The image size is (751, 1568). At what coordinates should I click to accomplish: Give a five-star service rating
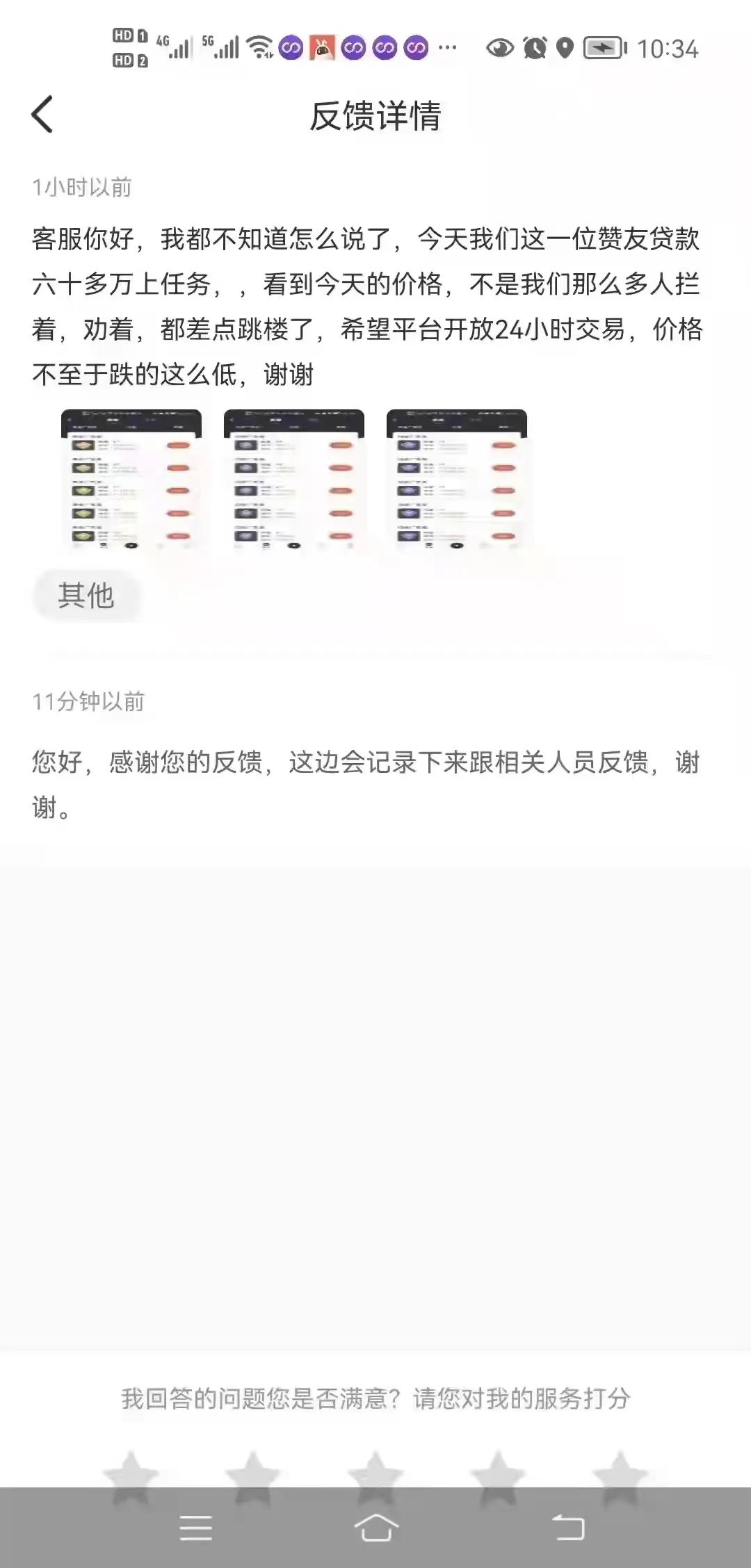pyautogui.click(x=620, y=1475)
